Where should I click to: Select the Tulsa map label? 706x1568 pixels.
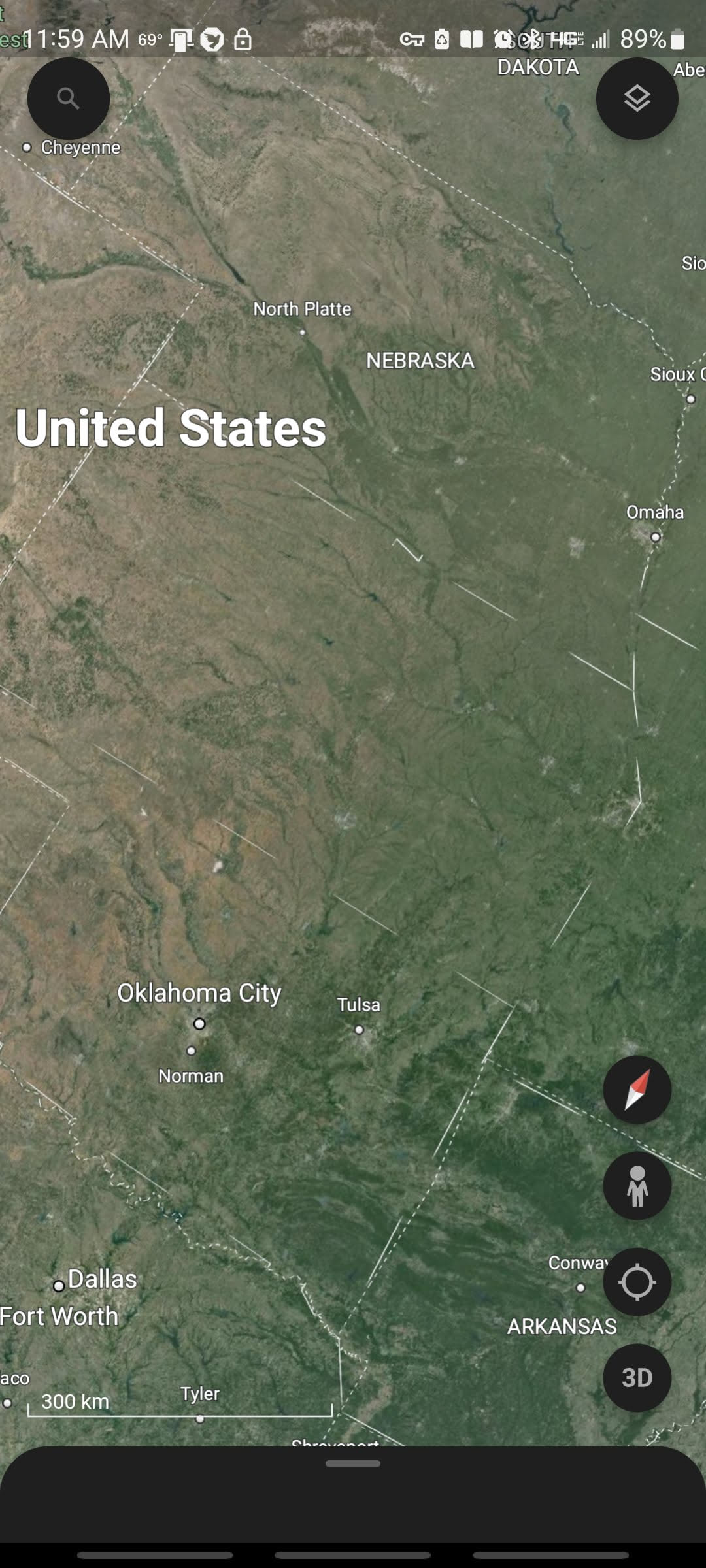(x=358, y=1005)
